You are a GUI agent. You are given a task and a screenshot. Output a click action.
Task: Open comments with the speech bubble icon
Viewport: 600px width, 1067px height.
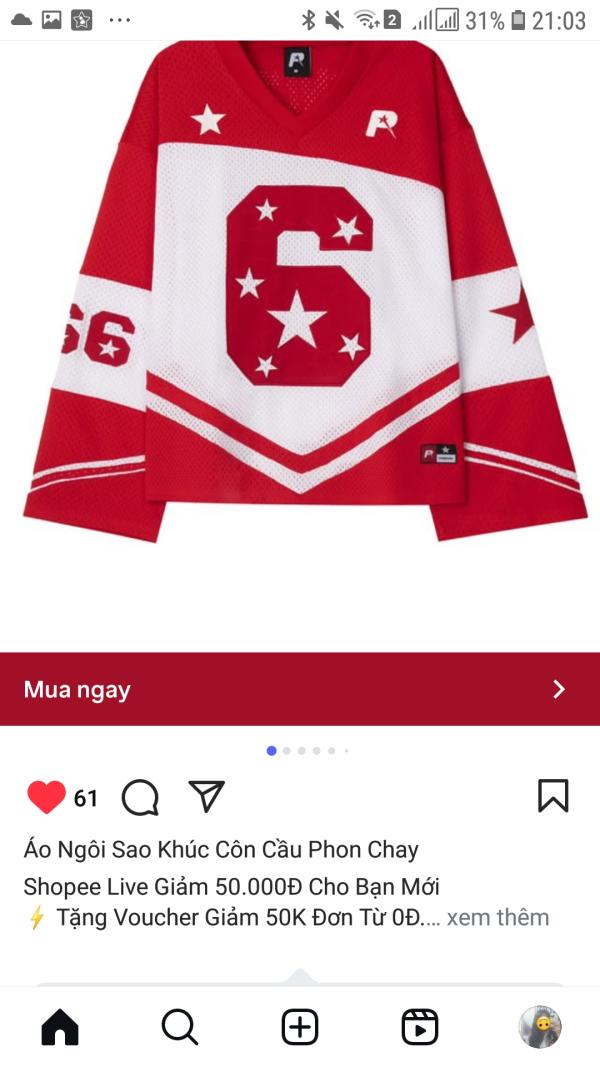point(140,797)
